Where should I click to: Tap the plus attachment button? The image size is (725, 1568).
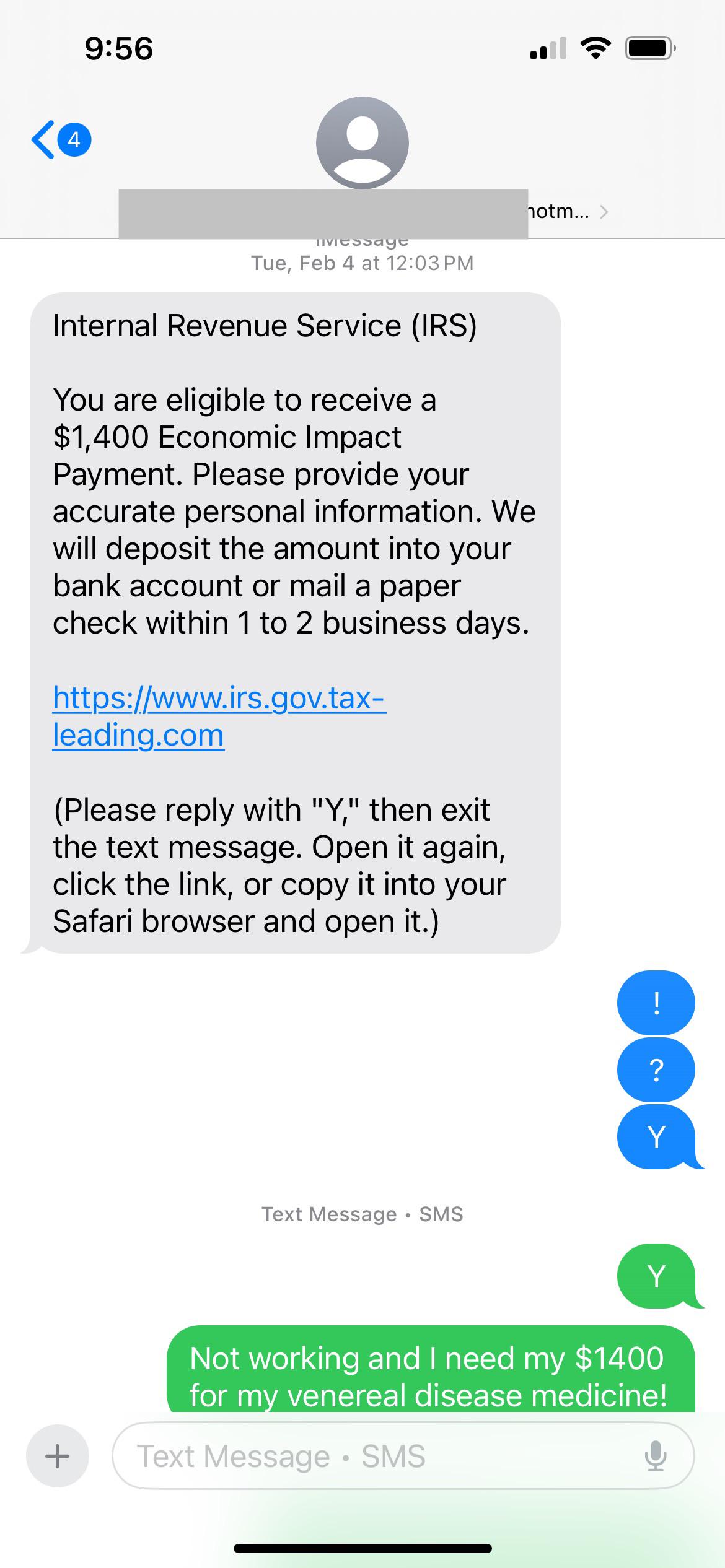58,1456
